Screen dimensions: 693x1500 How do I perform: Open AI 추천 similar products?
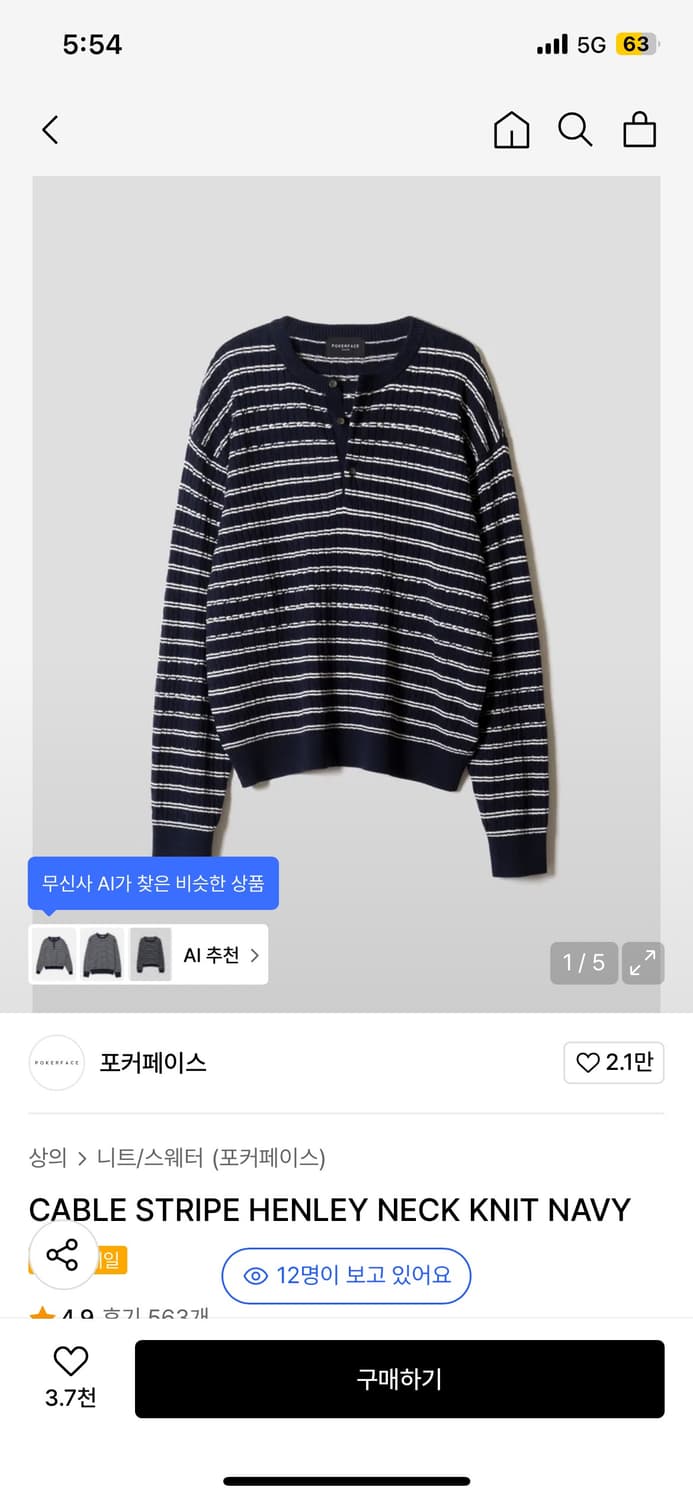click(x=220, y=955)
